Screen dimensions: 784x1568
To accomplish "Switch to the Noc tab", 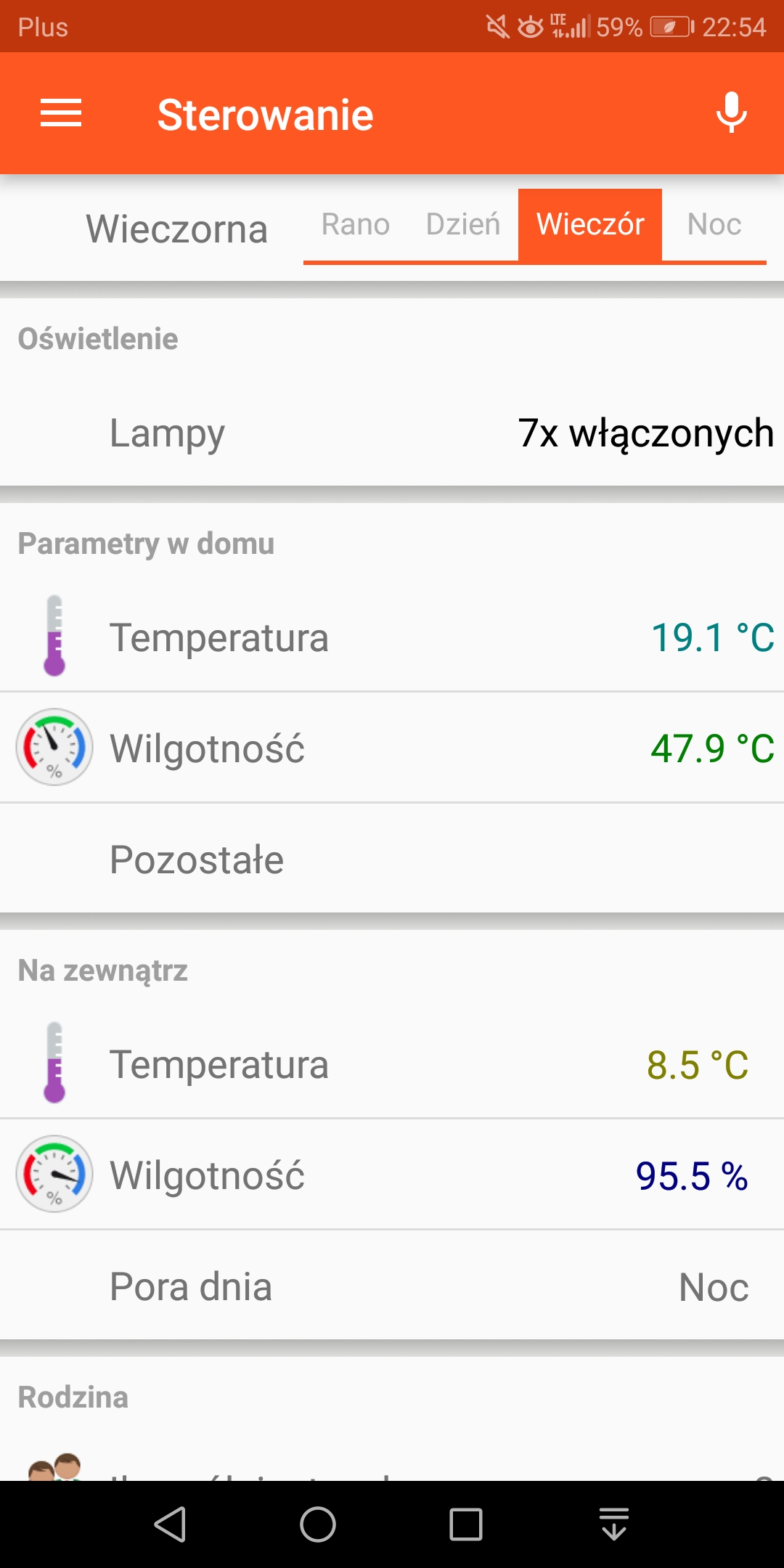I will pyautogui.click(x=714, y=224).
